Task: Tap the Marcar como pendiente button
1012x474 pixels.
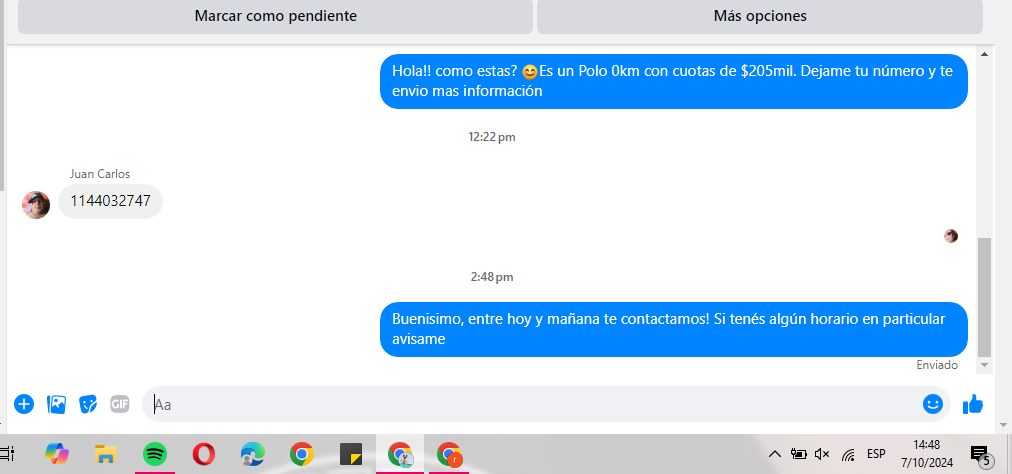Action: tap(275, 16)
